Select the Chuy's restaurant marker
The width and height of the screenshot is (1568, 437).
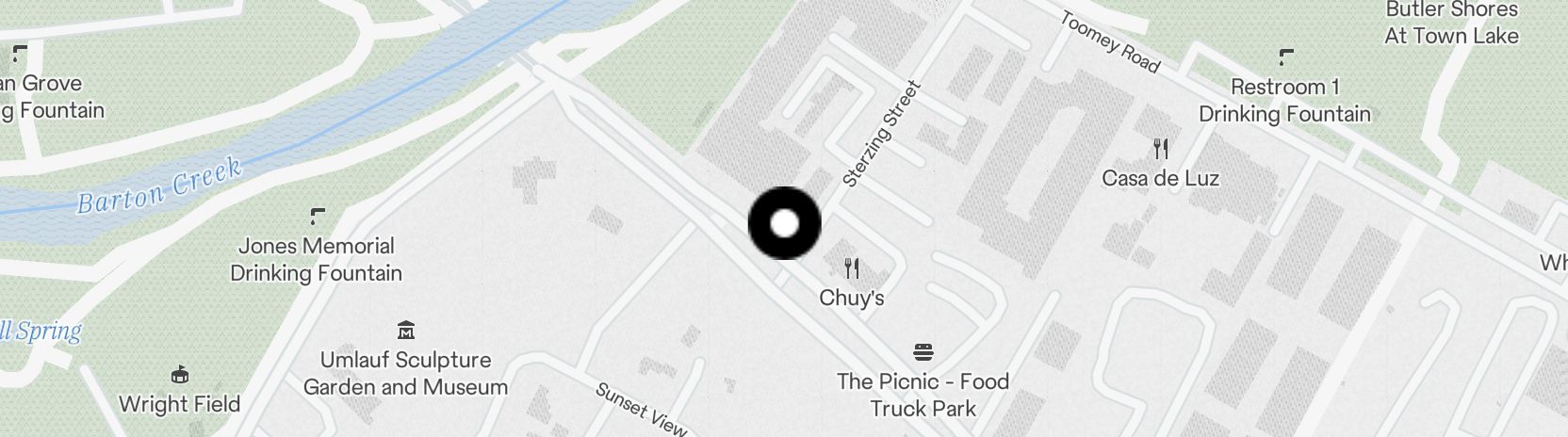[x=852, y=269]
